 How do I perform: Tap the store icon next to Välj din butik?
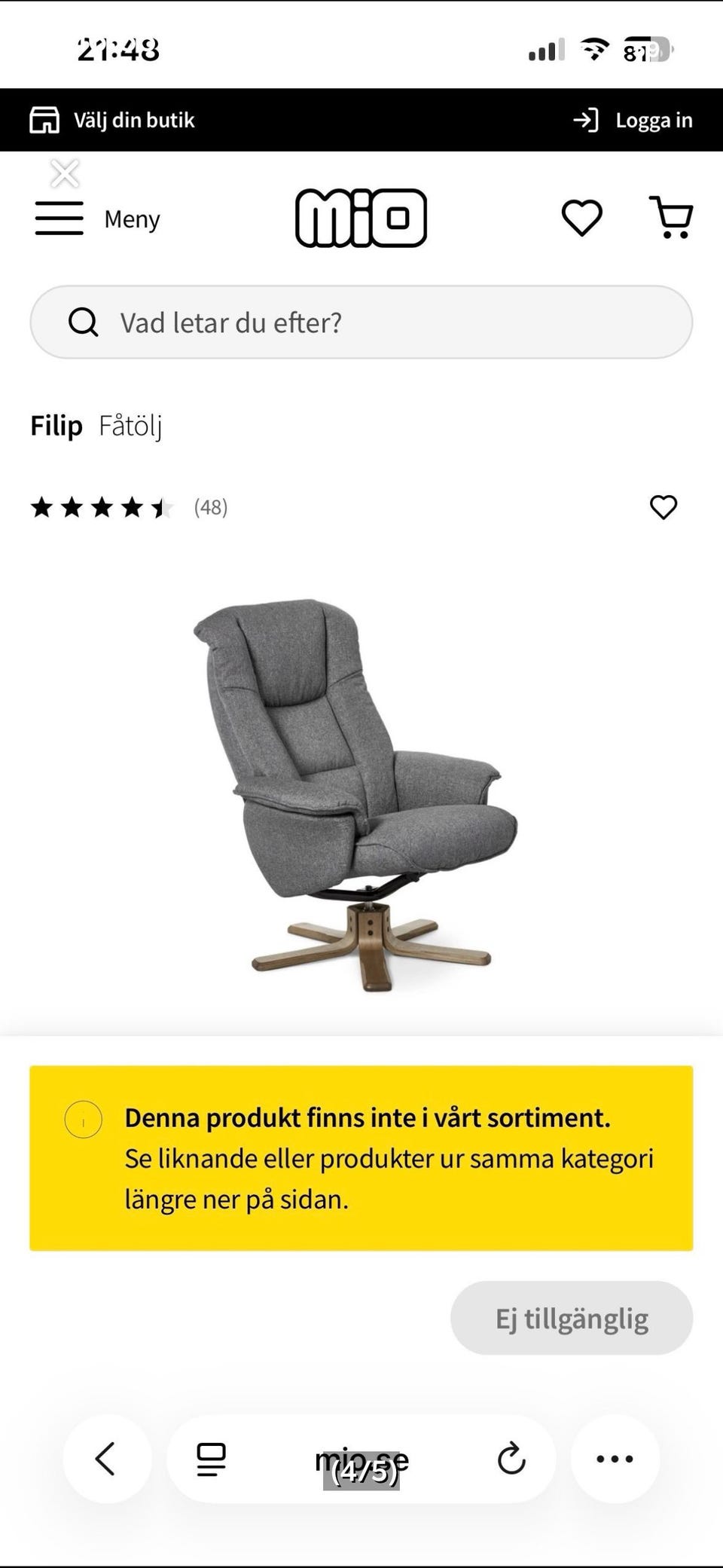coord(45,119)
